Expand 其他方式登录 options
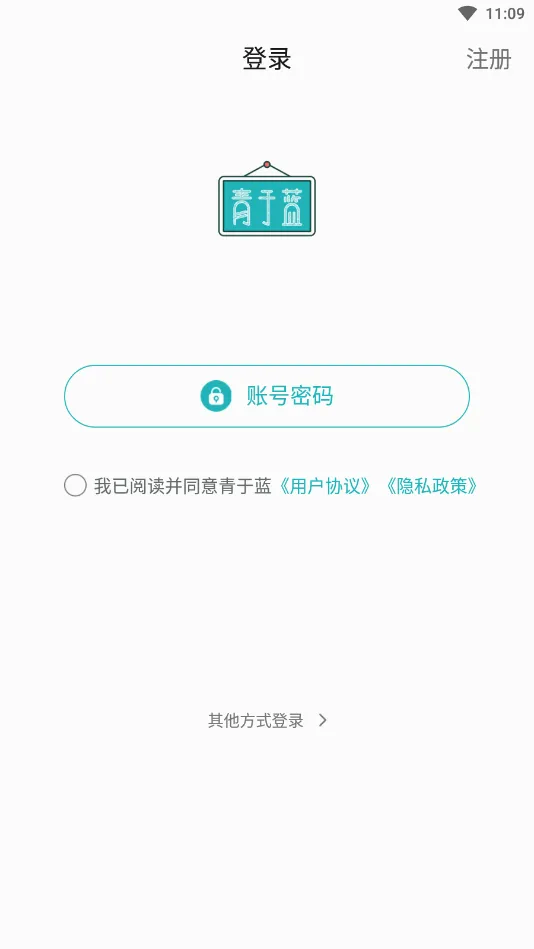Viewport: 534px width, 949px height. tap(268, 720)
